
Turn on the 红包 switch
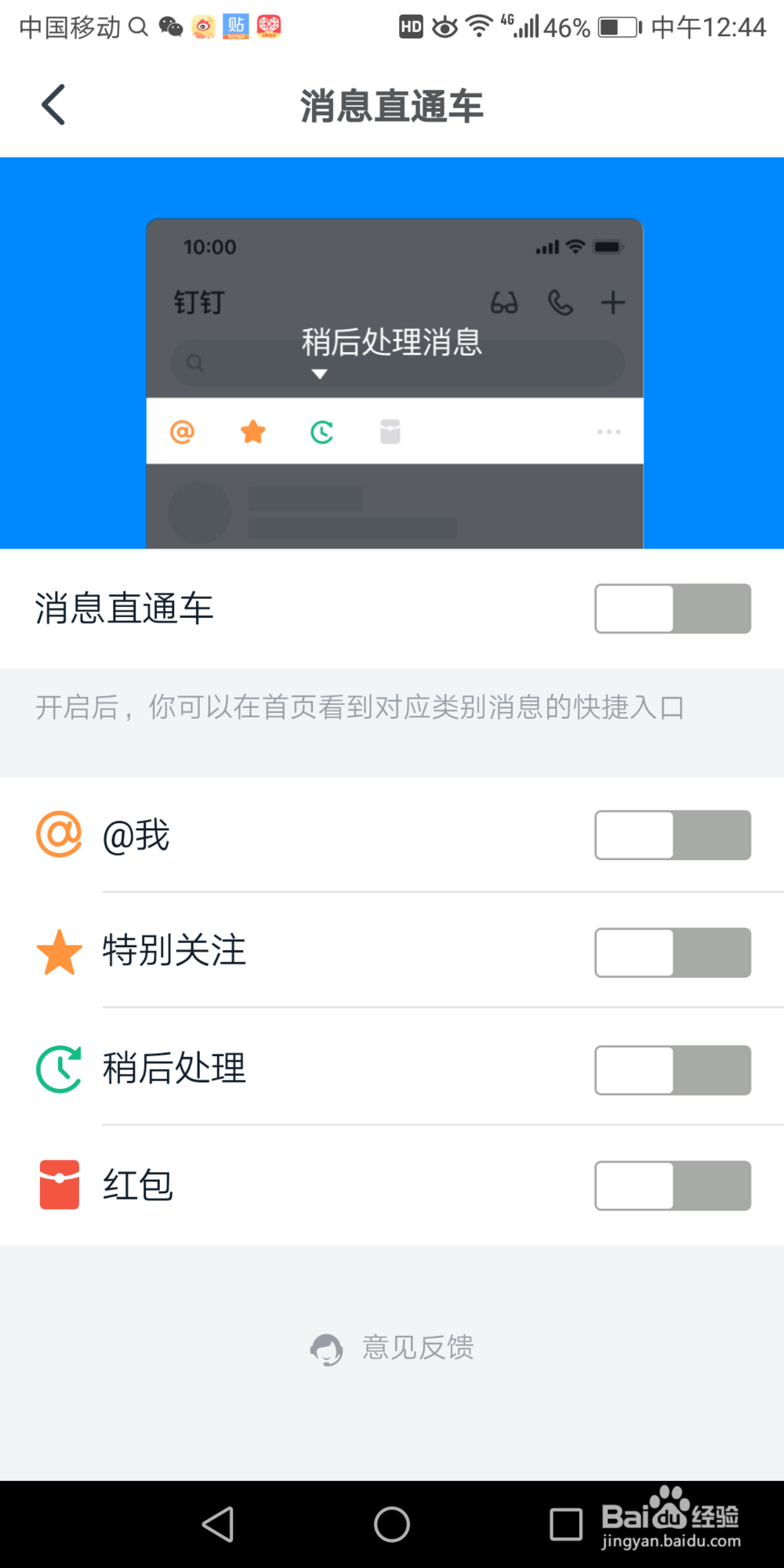click(x=672, y=1185)
